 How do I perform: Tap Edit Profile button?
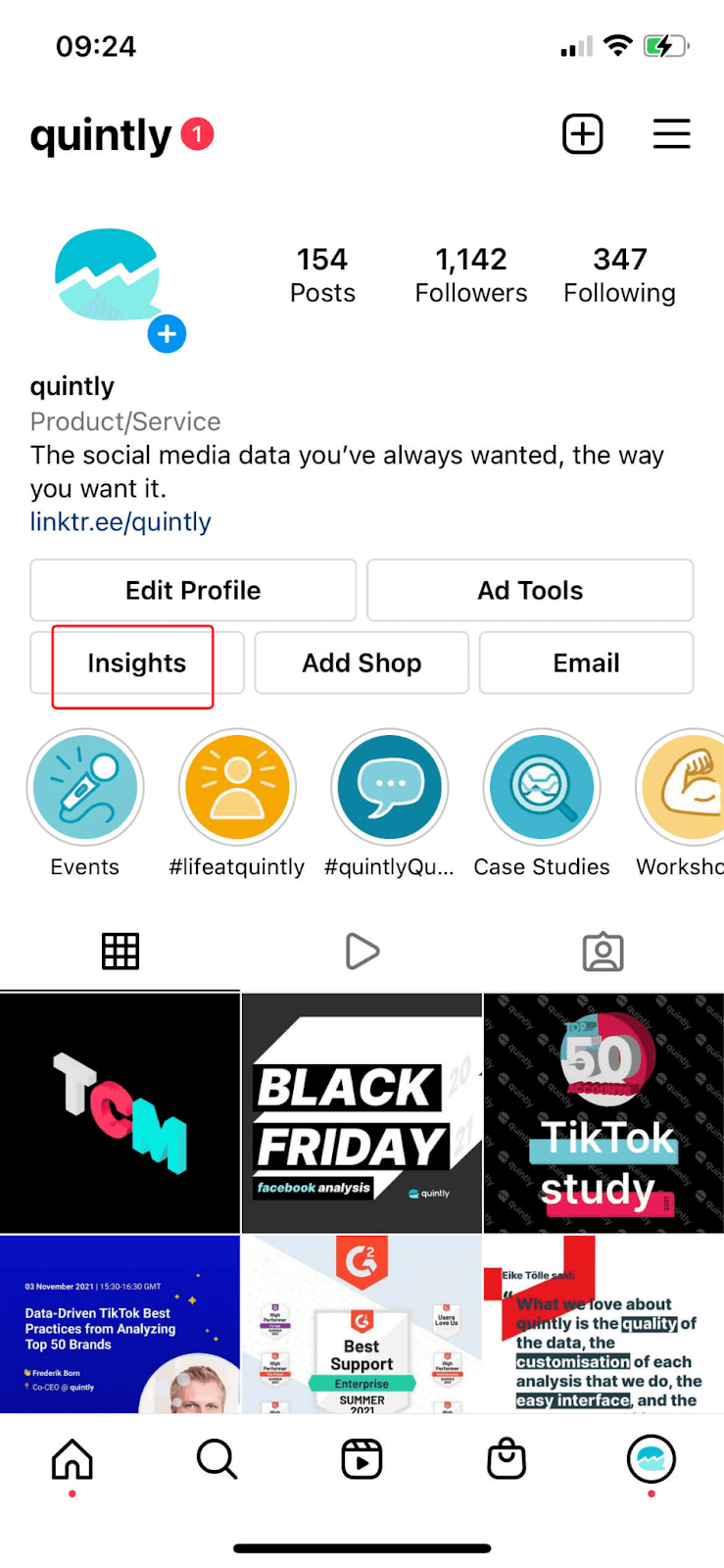[x=193, y=590]
